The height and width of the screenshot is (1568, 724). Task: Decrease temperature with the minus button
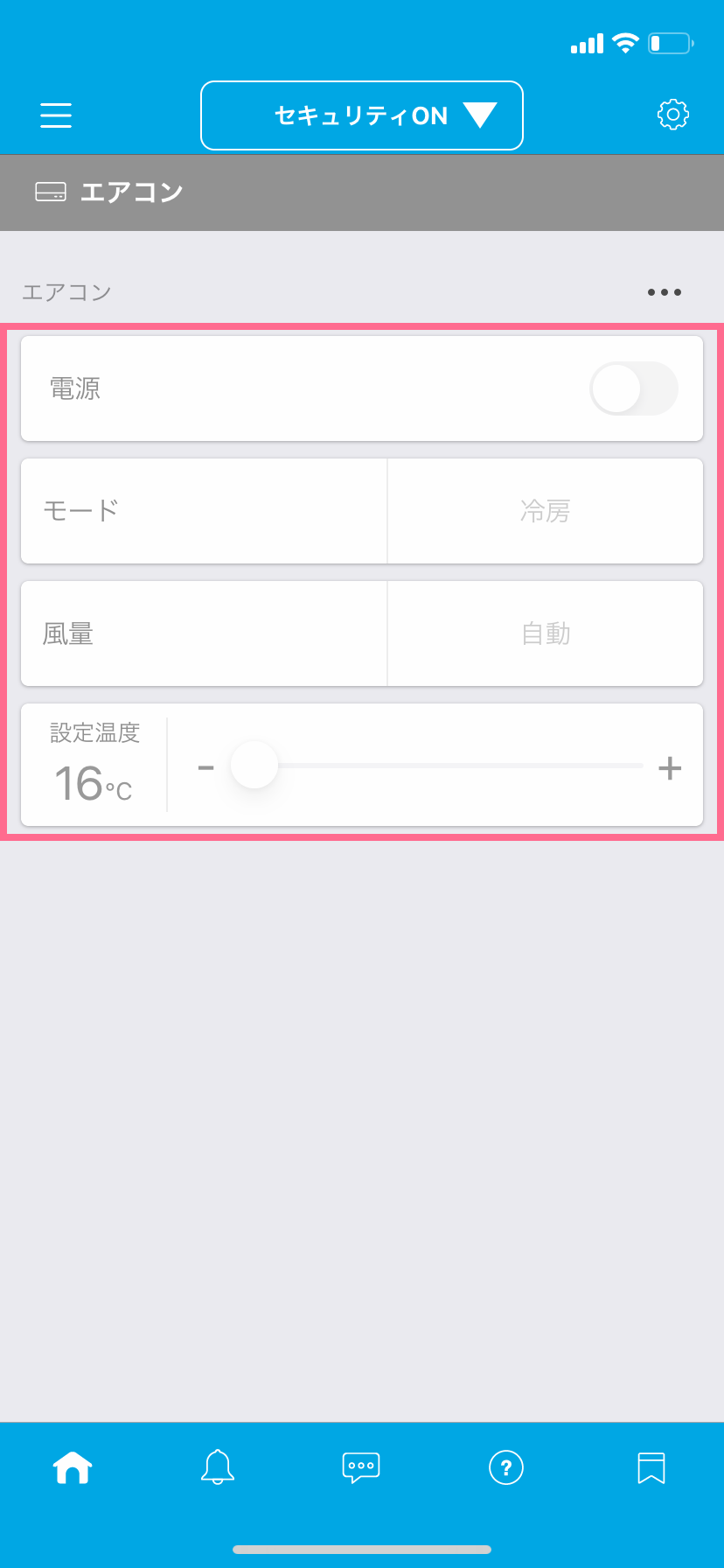[205, 767]
